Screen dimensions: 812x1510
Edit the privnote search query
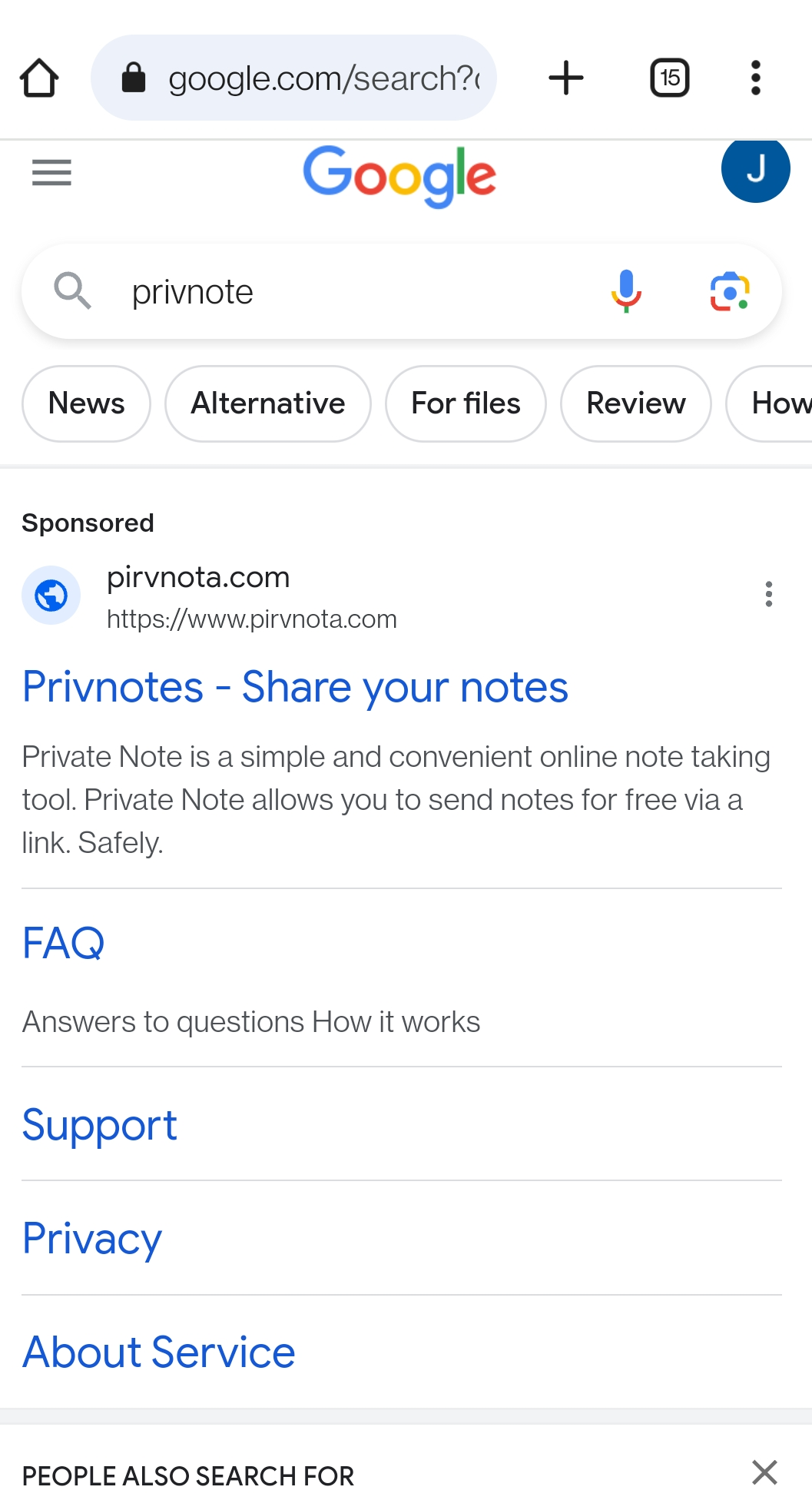[x=353, y=292]
